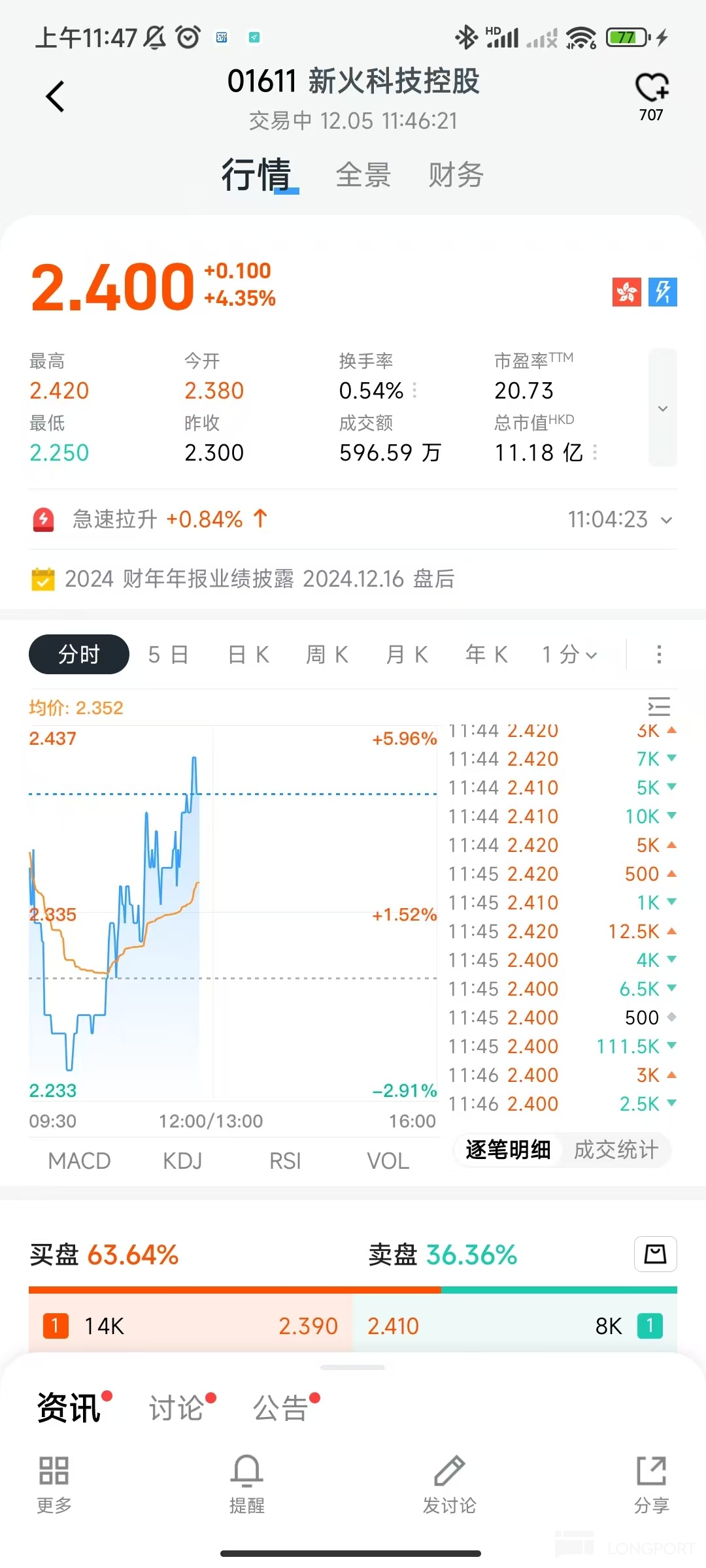Open the 2024 财年年报业绩披露 notice

[x=259, y=579]
